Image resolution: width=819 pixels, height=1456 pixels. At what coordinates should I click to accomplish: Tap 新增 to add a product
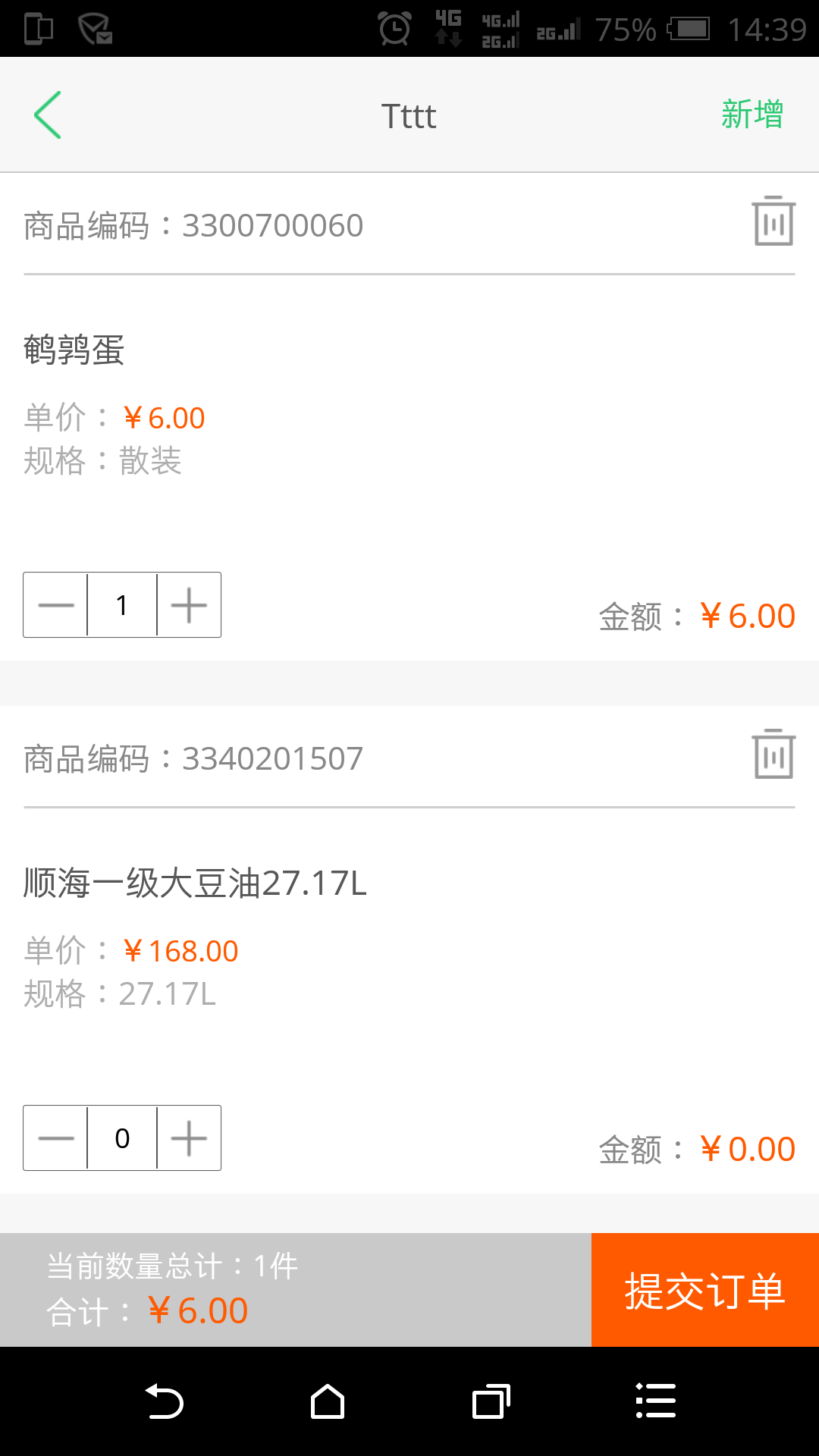(752, 115)
